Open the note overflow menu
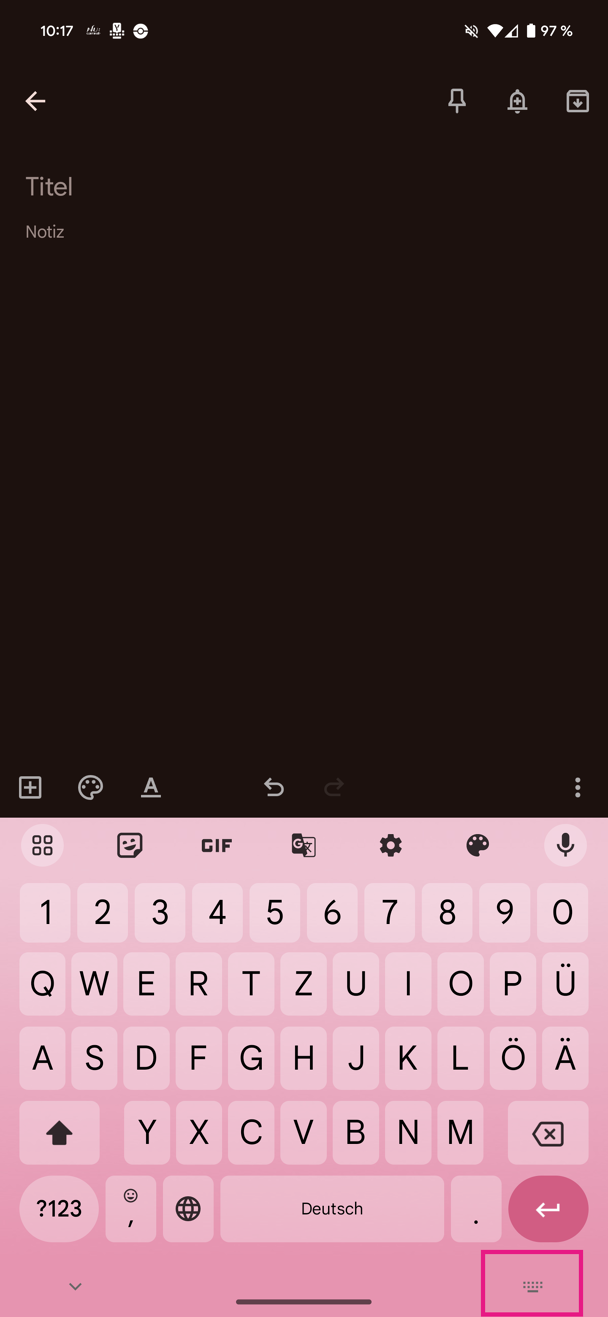Image resolution: width=608 pixels, height=1317 pixels. point(577,787)
